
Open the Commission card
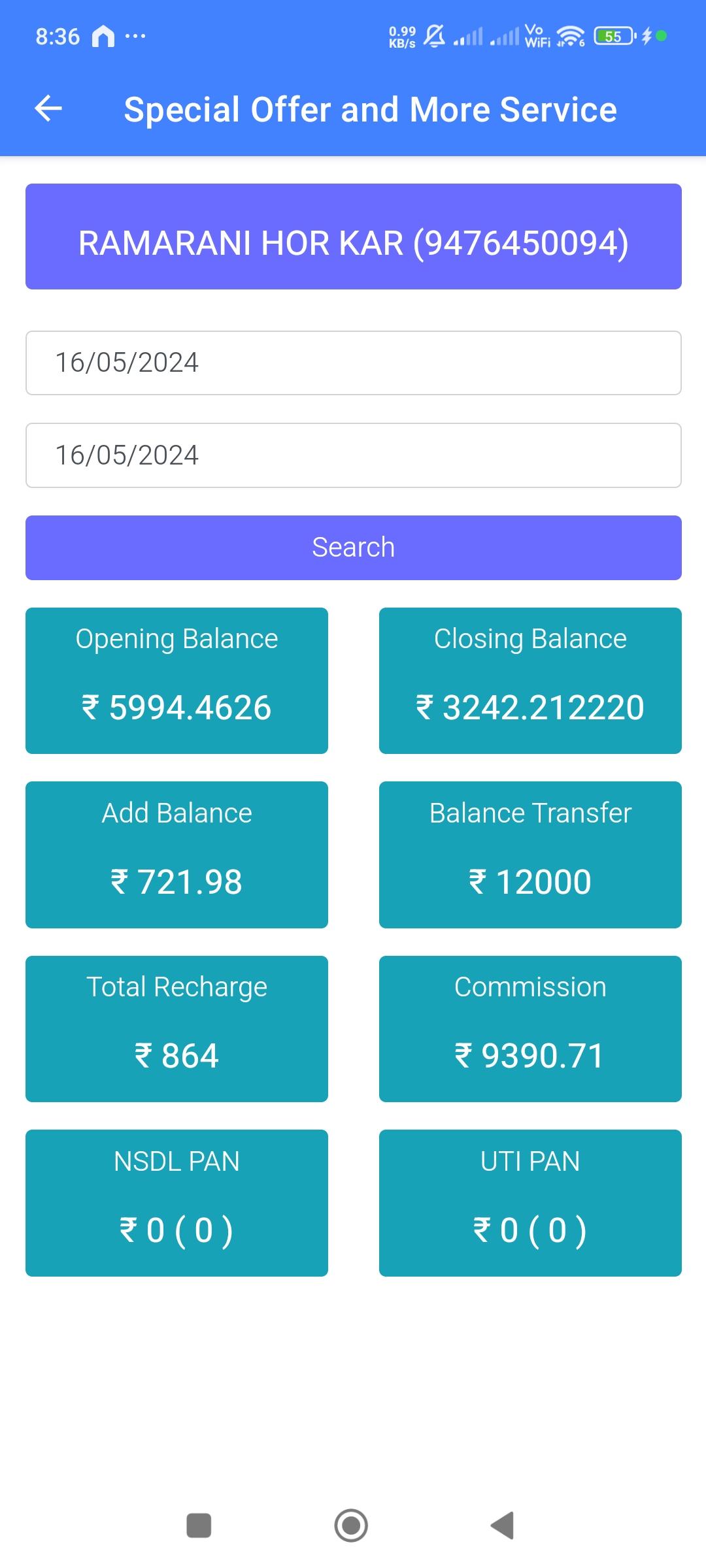tap(530, 1029)
